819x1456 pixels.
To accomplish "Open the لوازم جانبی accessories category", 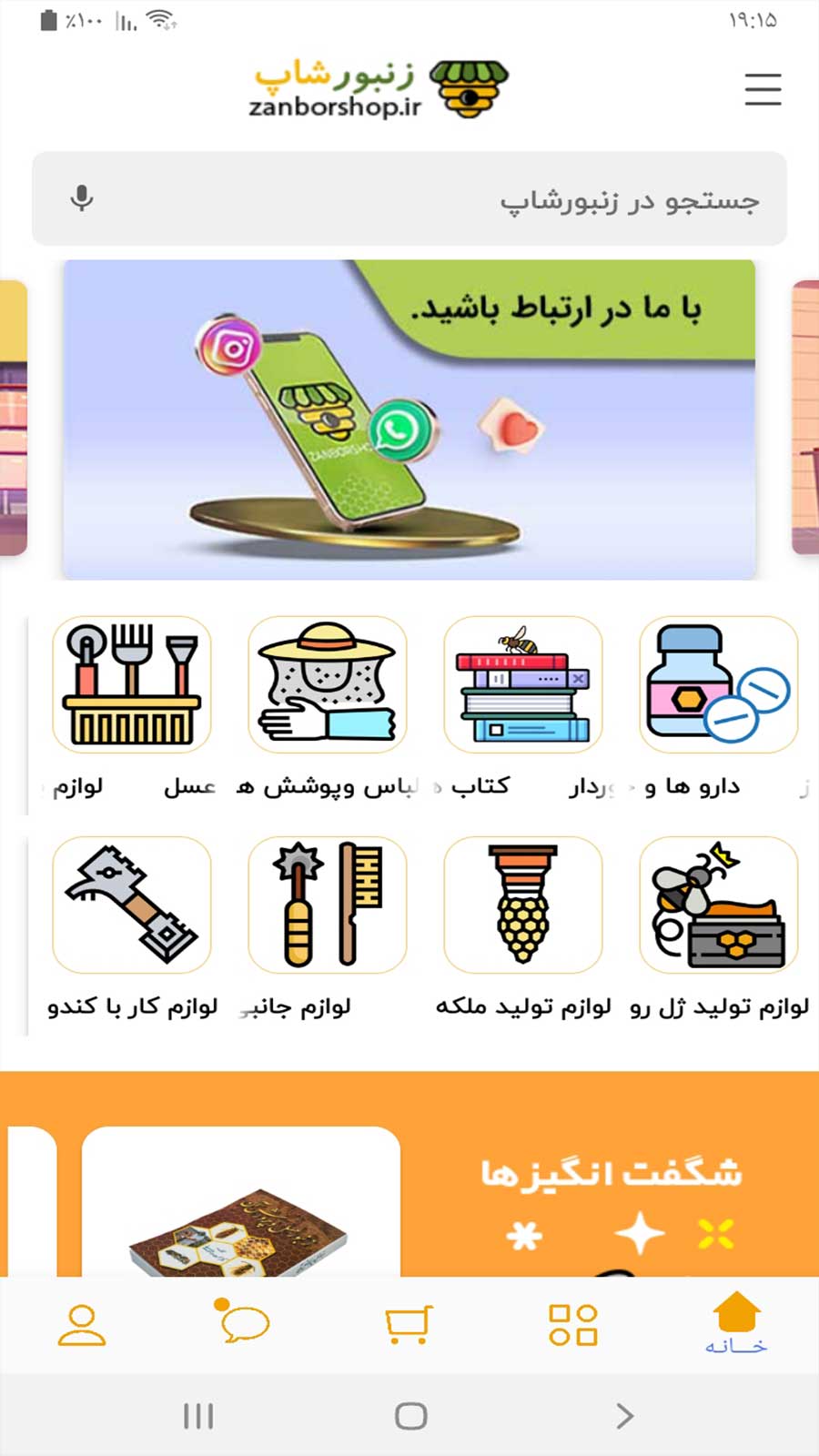I will coord(327,905).
